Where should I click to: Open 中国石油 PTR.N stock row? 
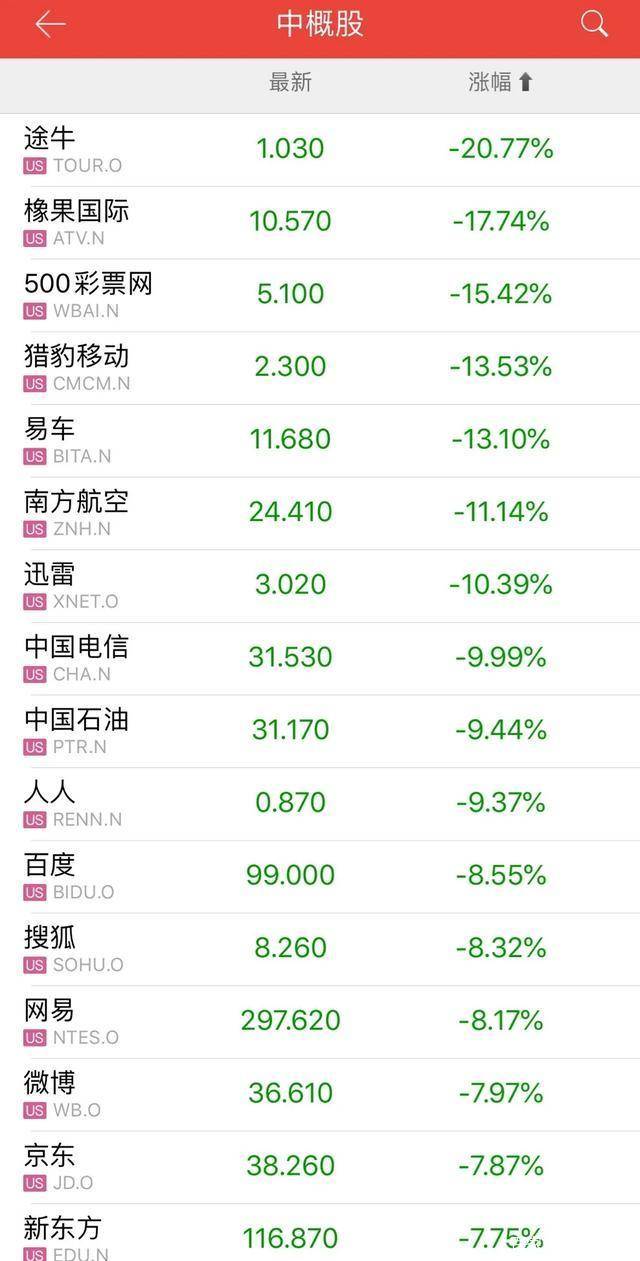pyautogui.click(x=320, y=731)
